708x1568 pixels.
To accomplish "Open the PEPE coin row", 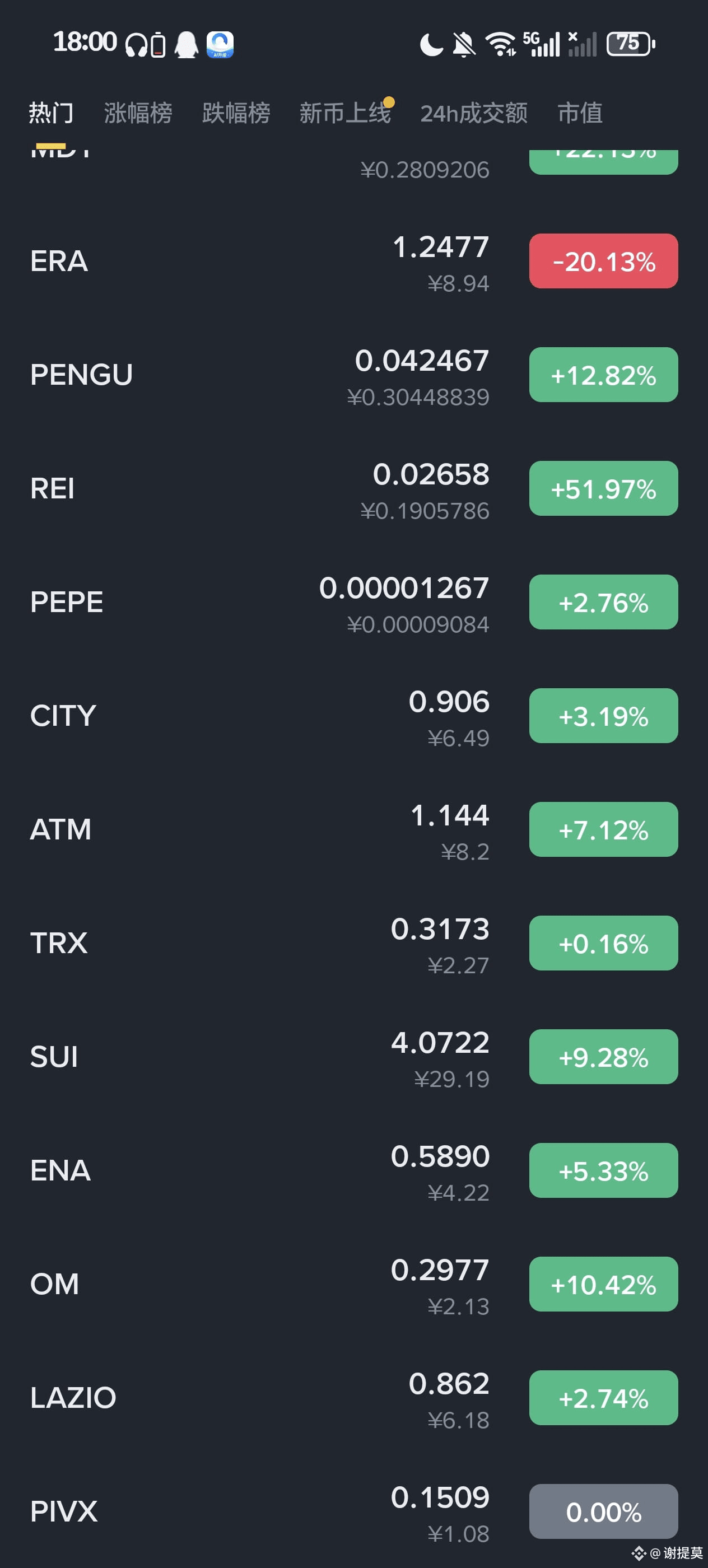I will coord(353,602).
